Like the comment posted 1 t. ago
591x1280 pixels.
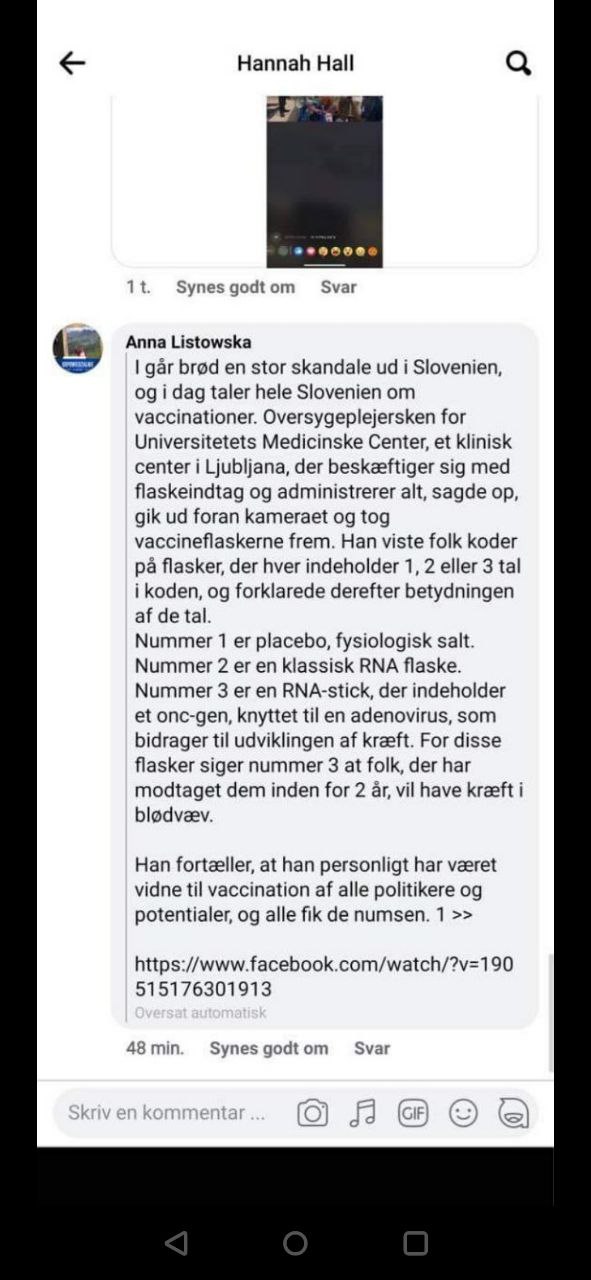235,287
